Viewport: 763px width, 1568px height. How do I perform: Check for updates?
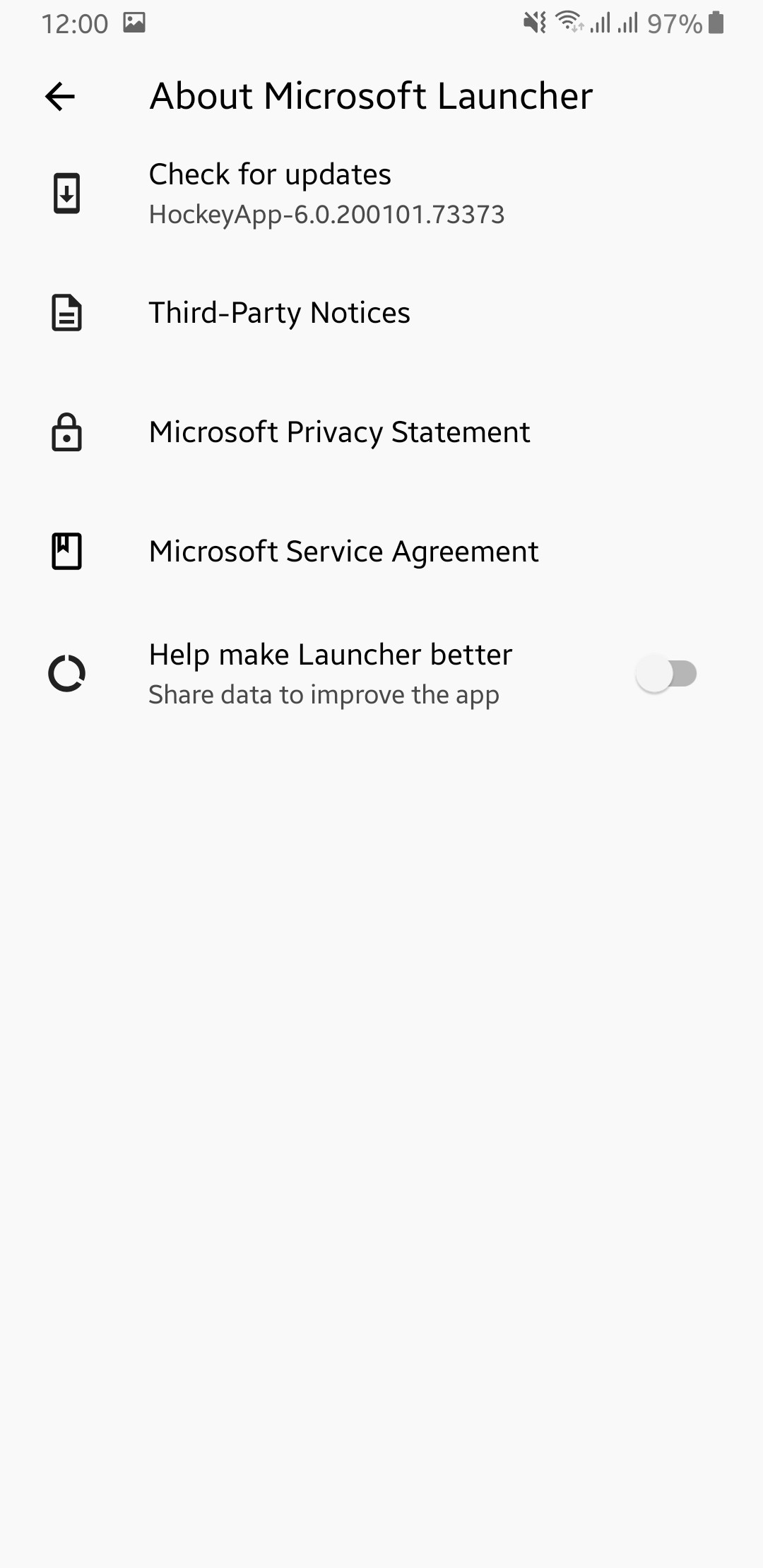coord(381,194)
